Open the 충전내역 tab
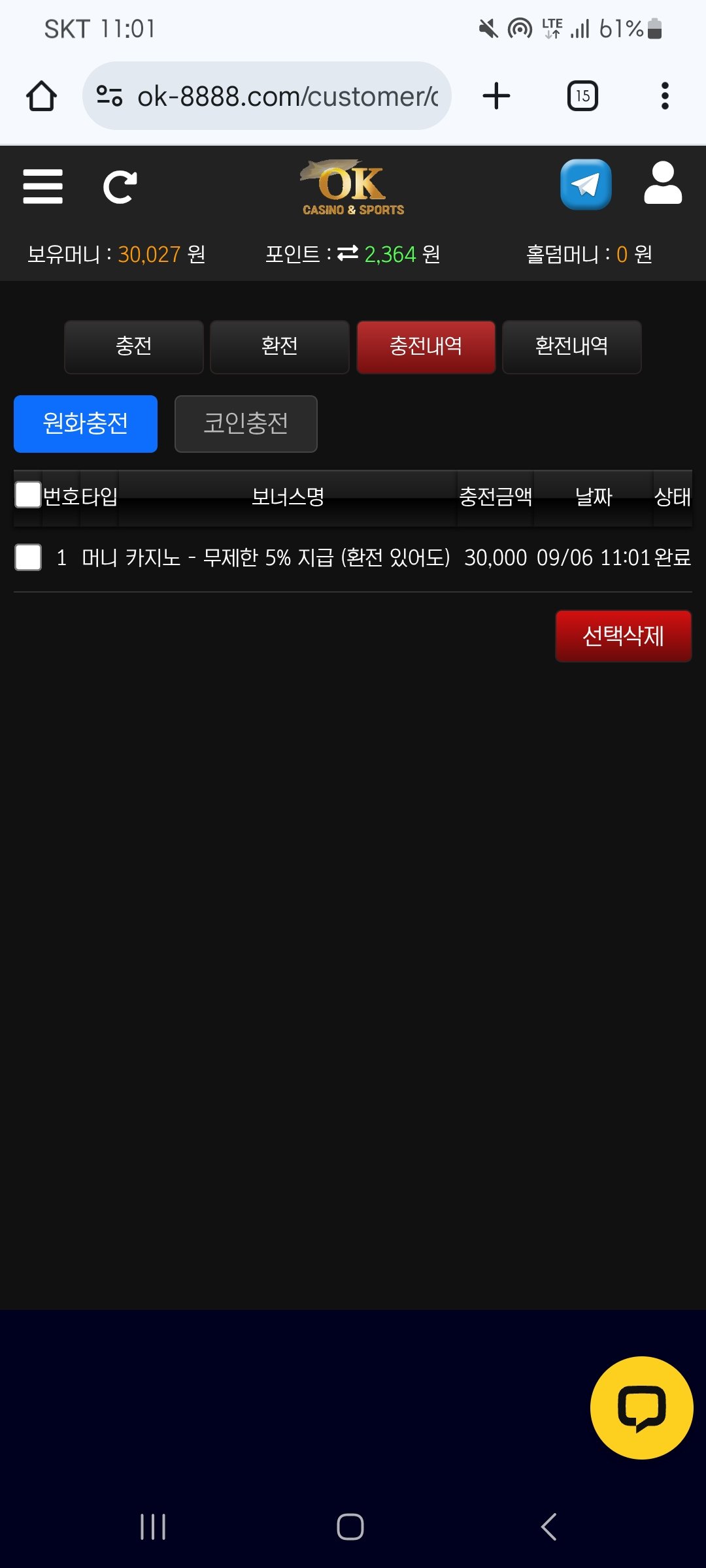The image size is (706, 1568). (x=426, y=346)
